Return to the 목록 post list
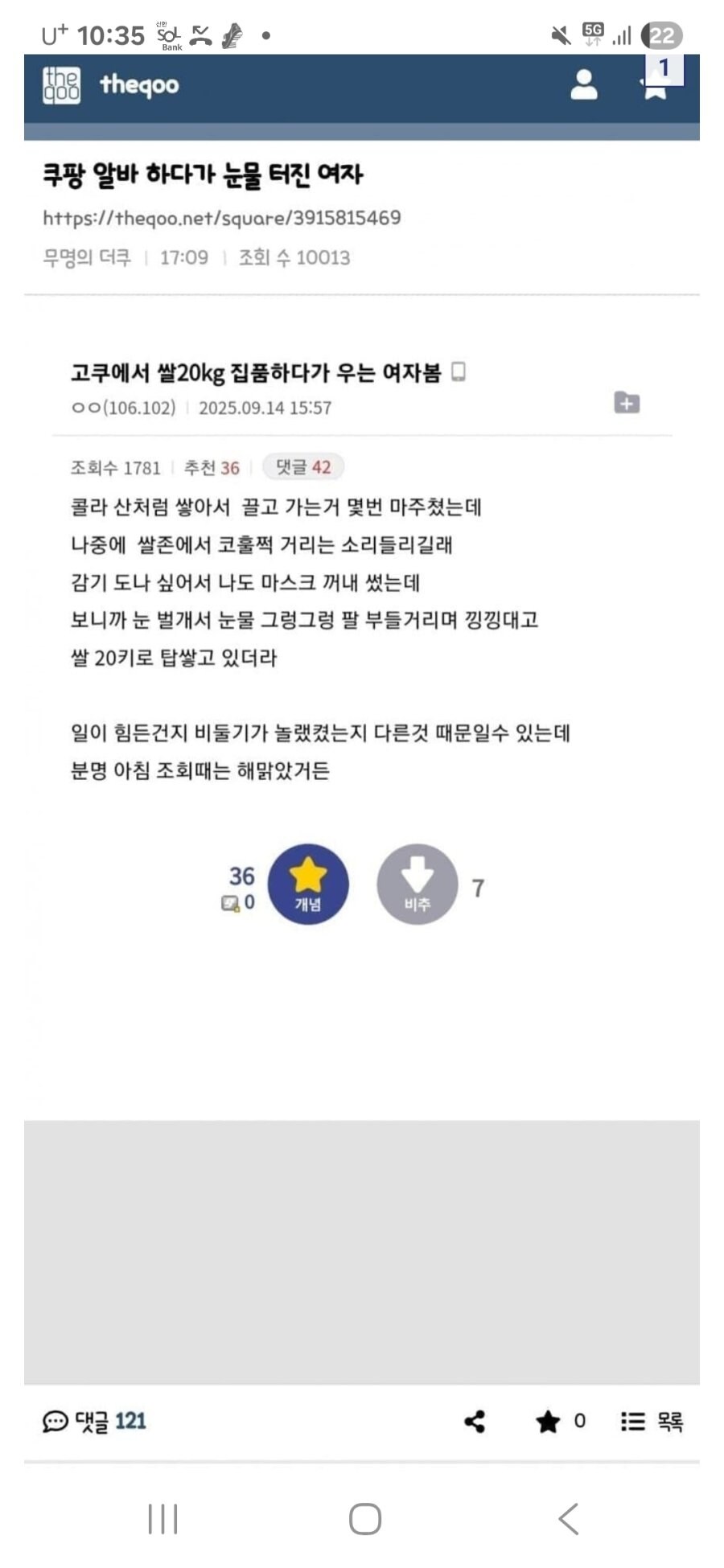The height and width of the screenshot is (1568, 724). click(652, 1422)
